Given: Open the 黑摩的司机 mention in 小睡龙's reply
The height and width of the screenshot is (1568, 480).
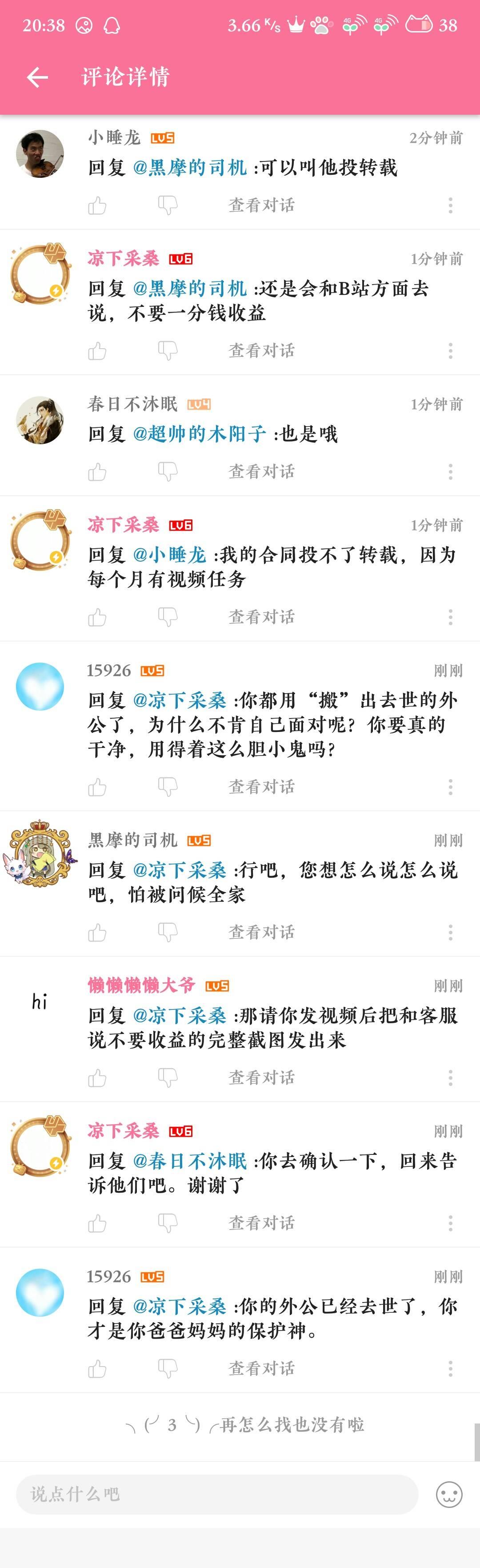Looking at the screenshot, I should tap(190, 167).
